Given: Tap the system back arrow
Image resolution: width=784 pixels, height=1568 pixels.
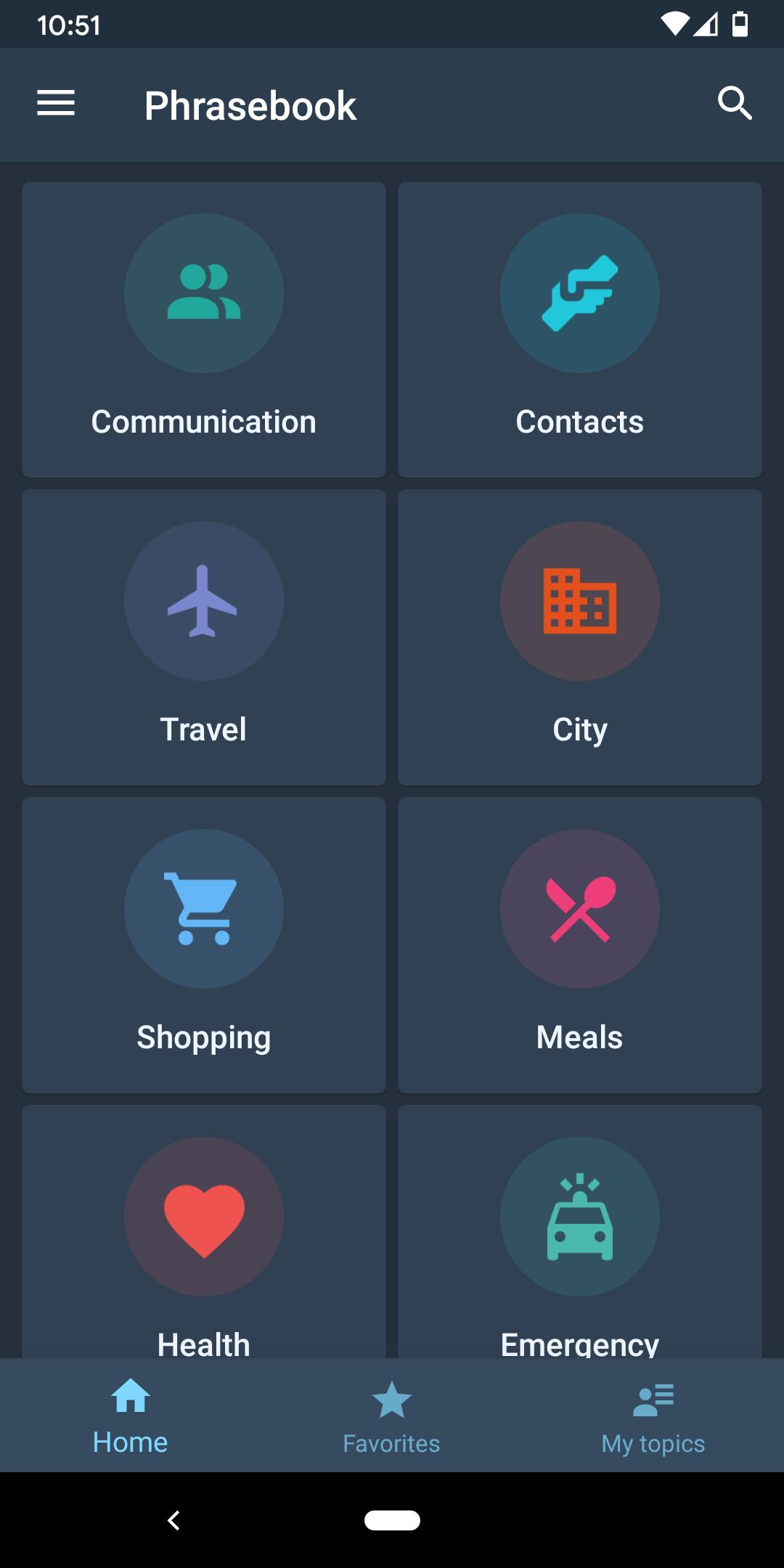Looking at the screenshot, I should click(173, 1520).
